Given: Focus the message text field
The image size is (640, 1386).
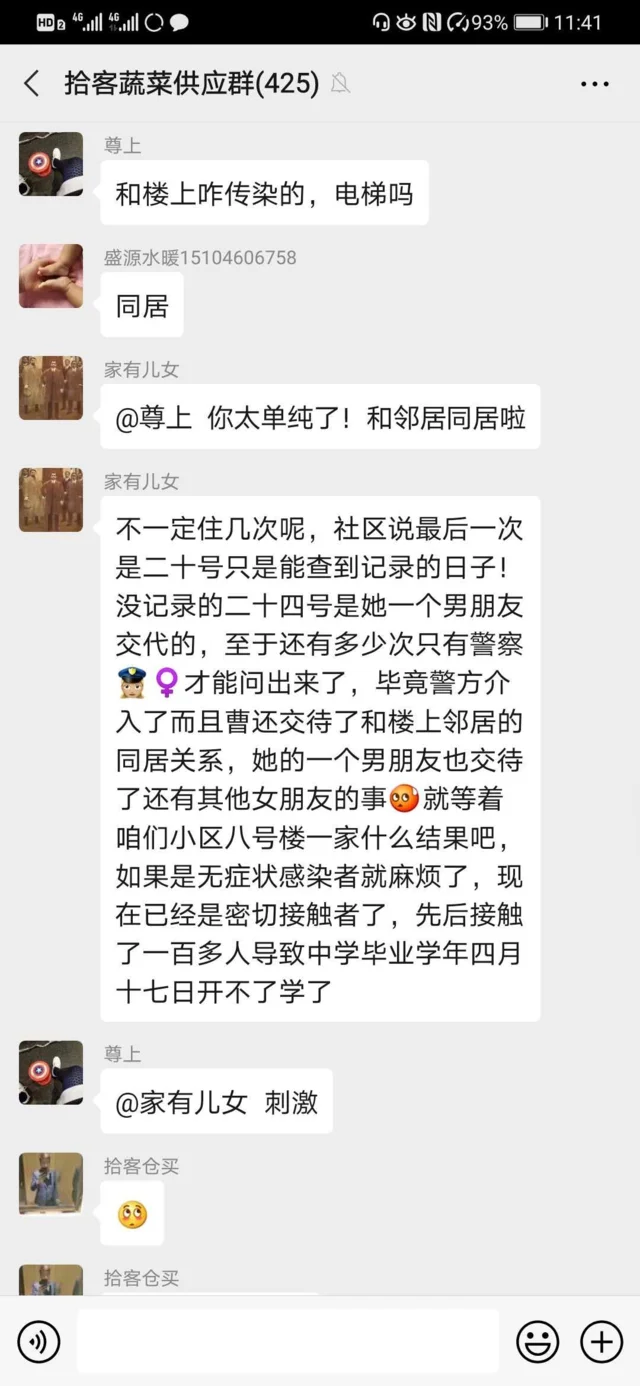Looking at the screenshot, I should click(288, 1342).
